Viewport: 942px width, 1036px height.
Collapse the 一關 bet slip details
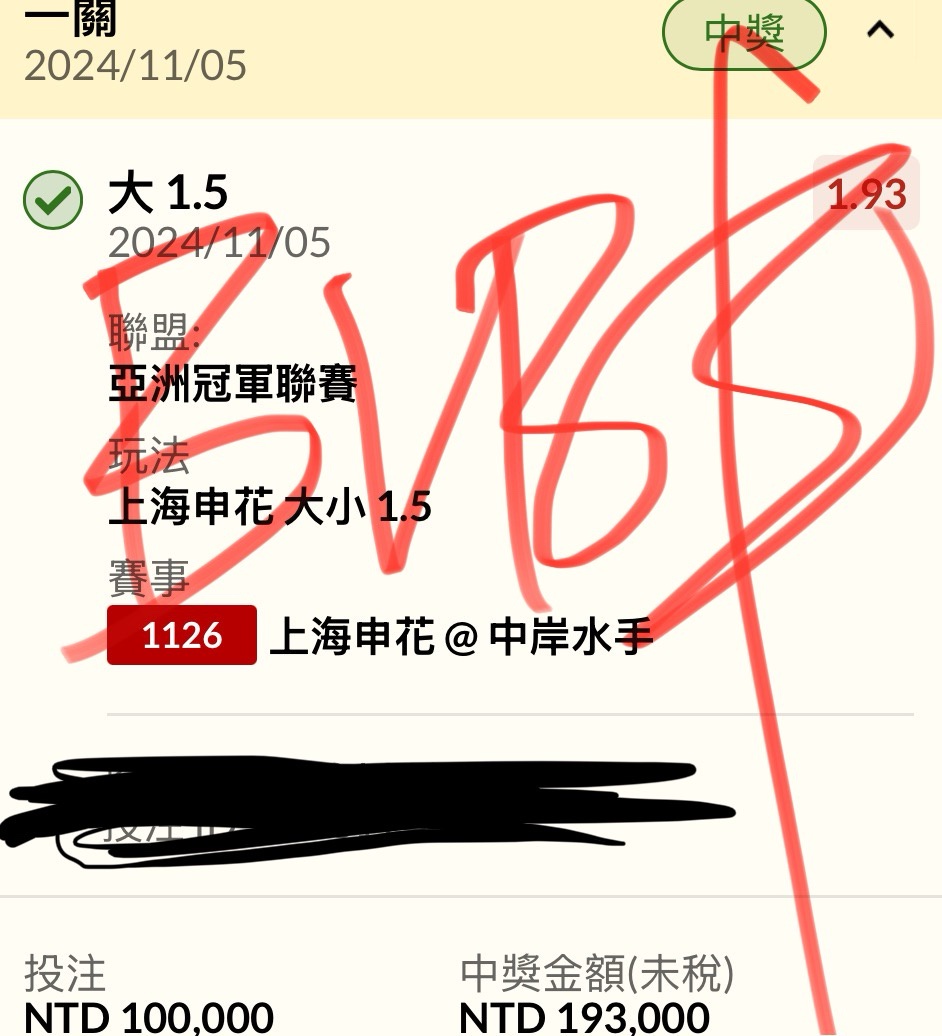[880, 31]
